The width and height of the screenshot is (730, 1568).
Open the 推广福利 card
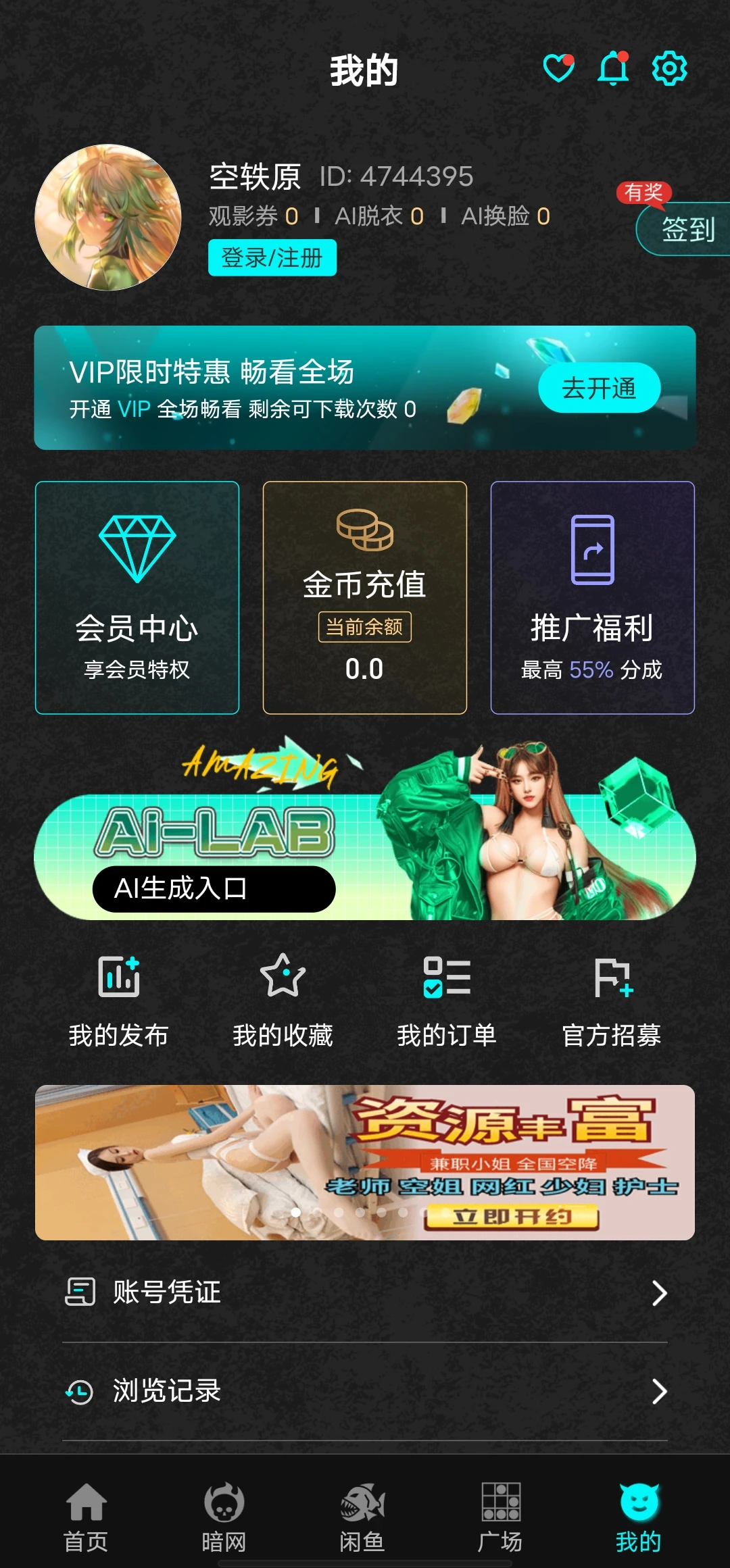(592, 597)
